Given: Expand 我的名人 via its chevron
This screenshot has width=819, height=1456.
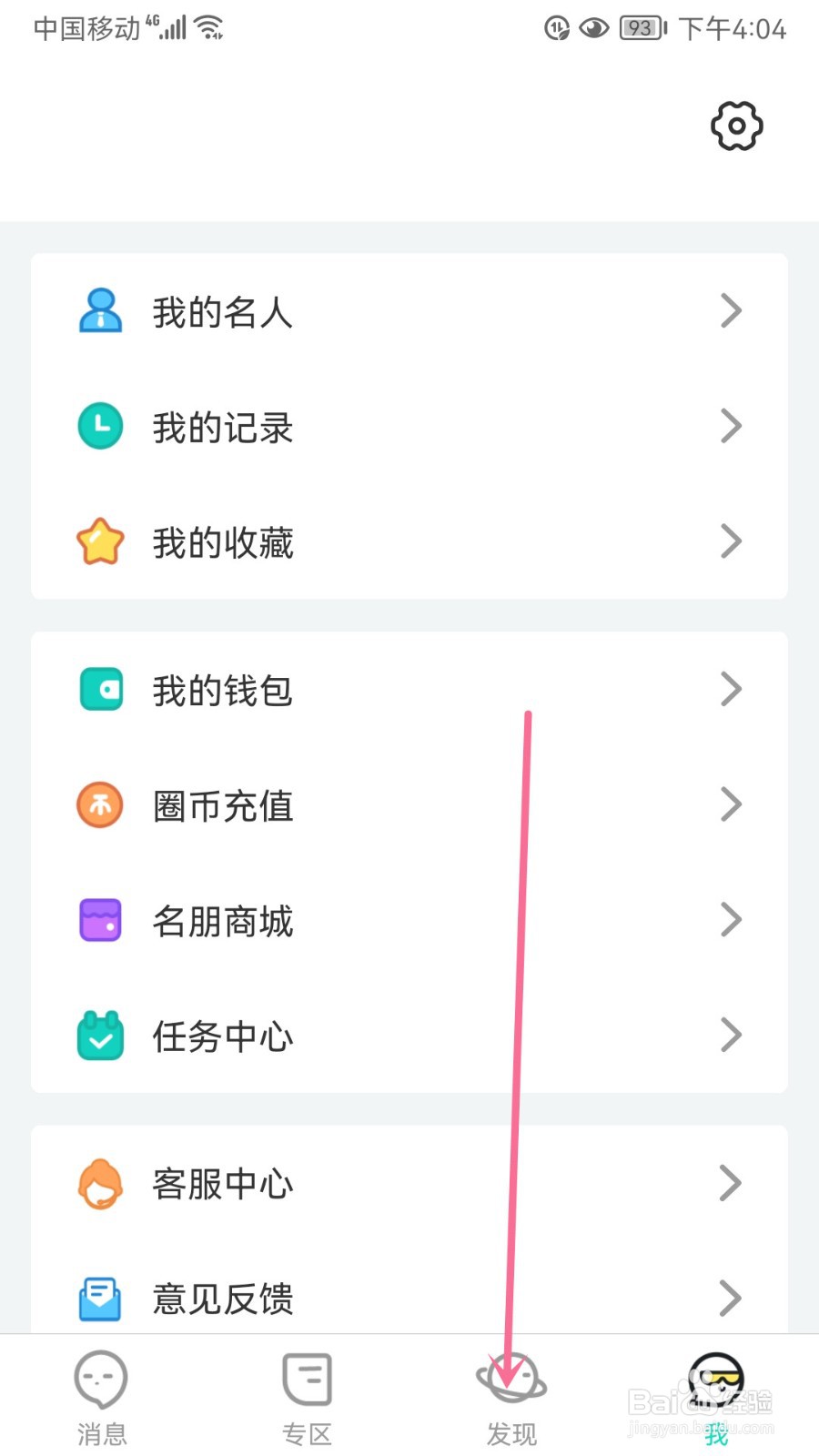Looking at the screenshot, I should coord(732,311).
